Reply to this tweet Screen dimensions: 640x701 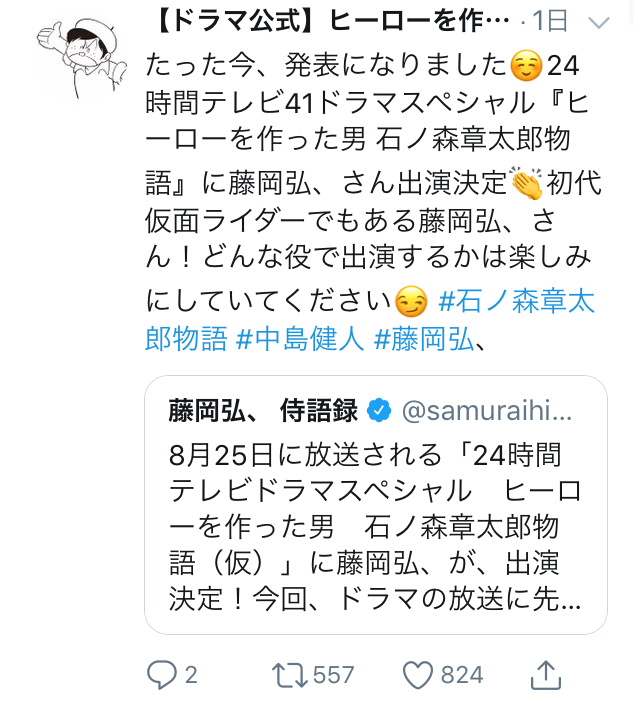coord(161,675)
